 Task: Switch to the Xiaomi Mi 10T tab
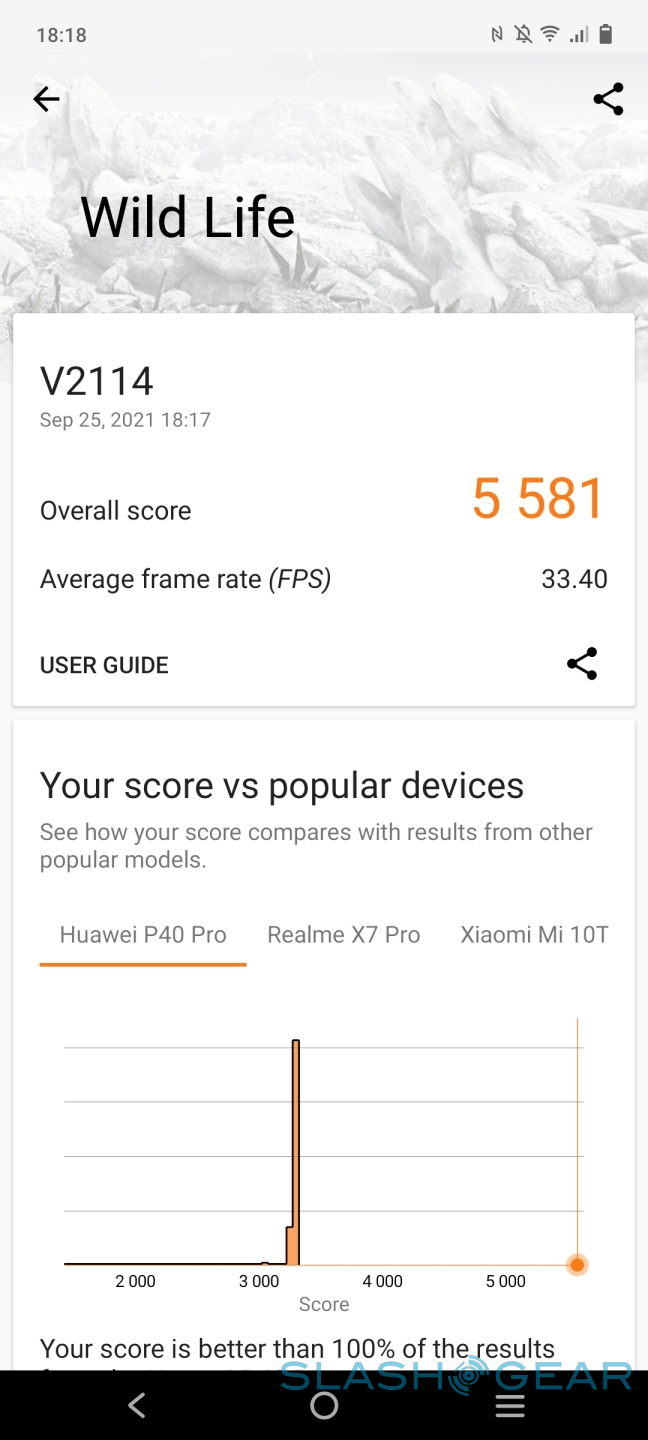pos(534,935)
